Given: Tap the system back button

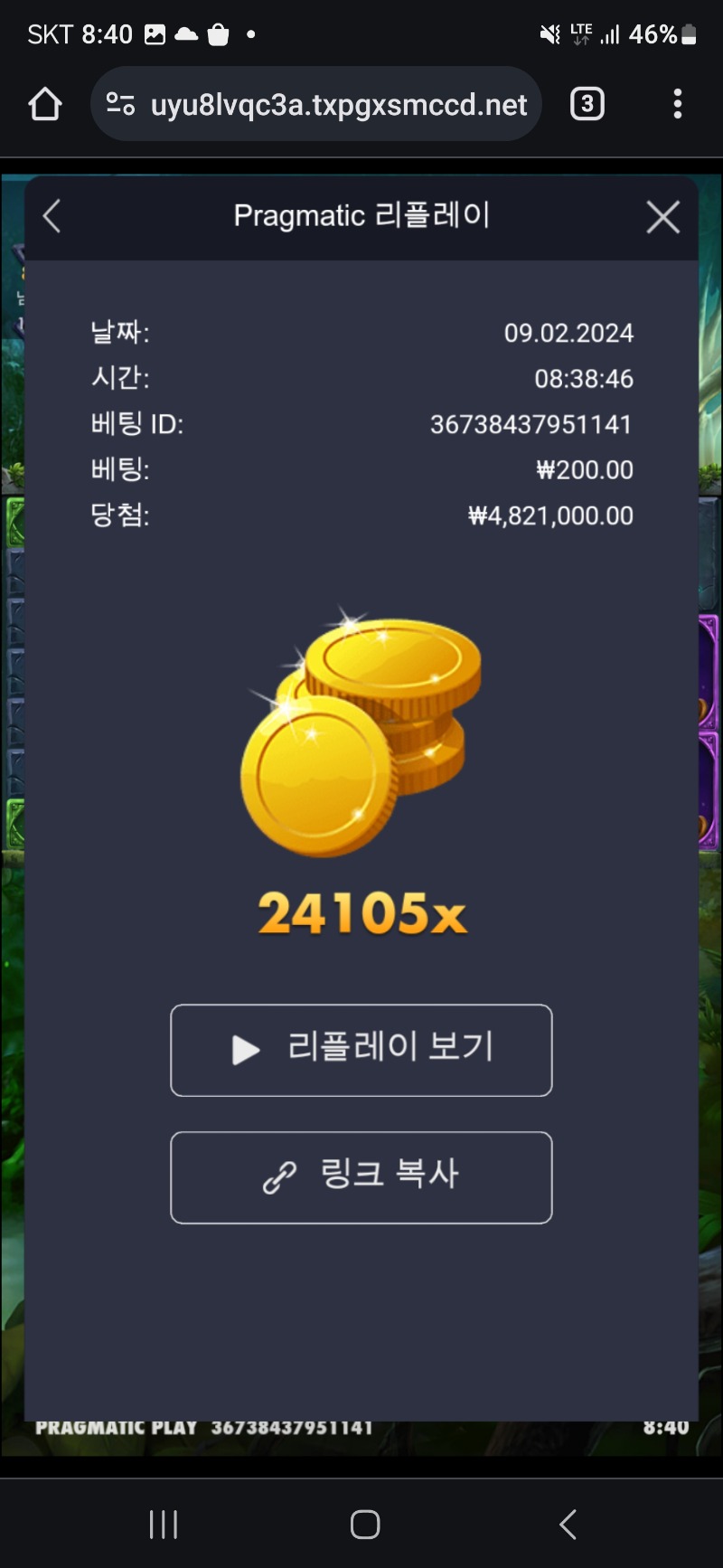Looking at the screenshot, I should point(568,1524).
